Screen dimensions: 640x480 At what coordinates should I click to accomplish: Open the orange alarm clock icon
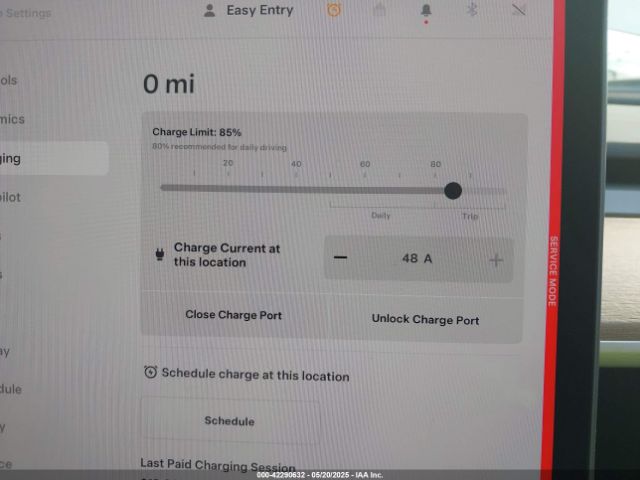[x=334, y=10]
